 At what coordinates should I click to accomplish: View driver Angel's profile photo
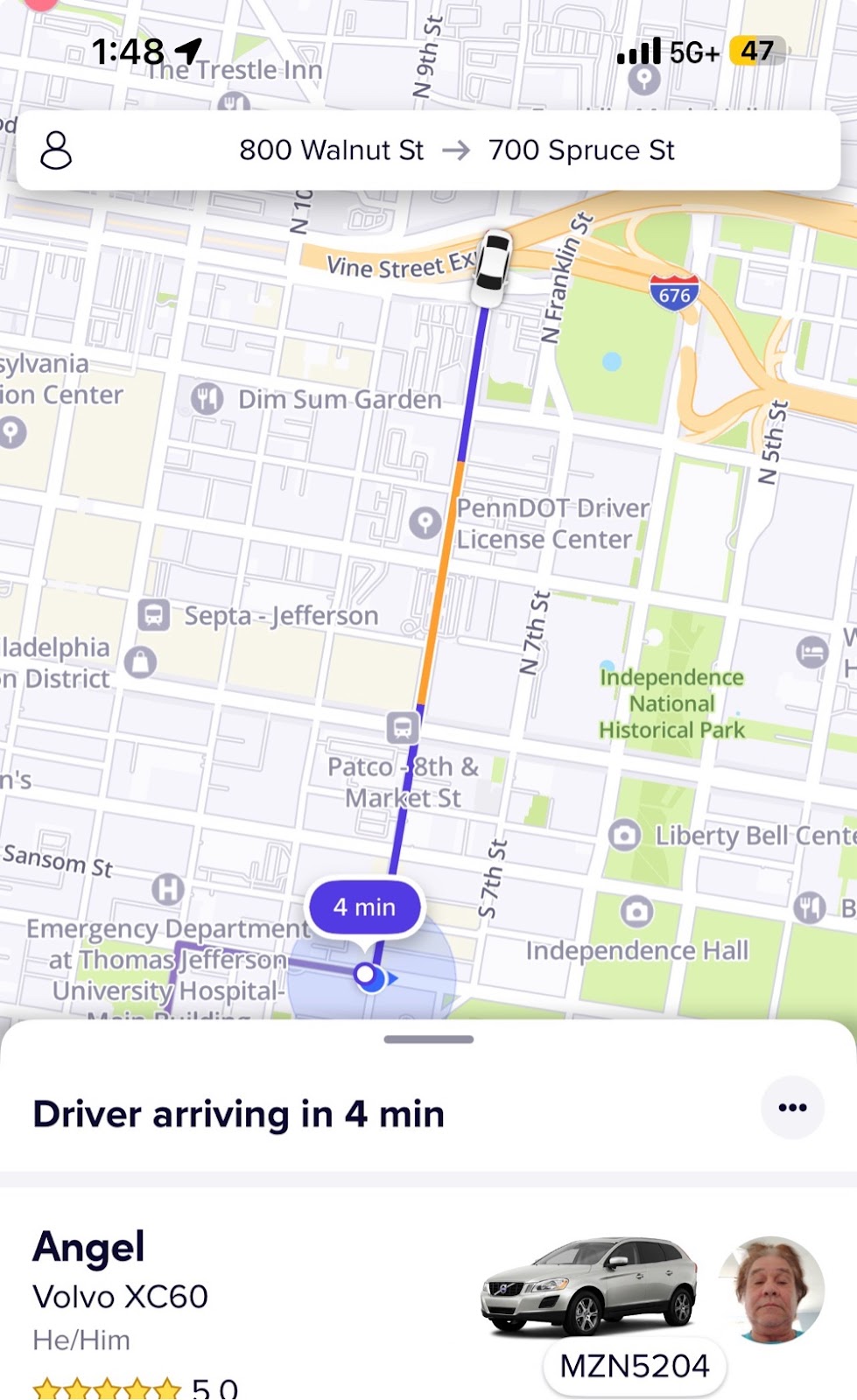tap(771, 1288)
